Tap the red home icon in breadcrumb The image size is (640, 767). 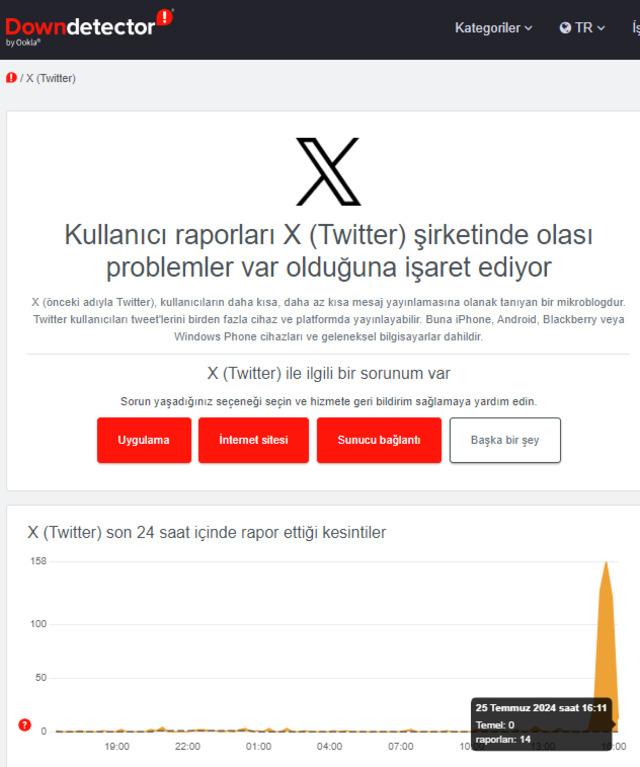(11, 78)
